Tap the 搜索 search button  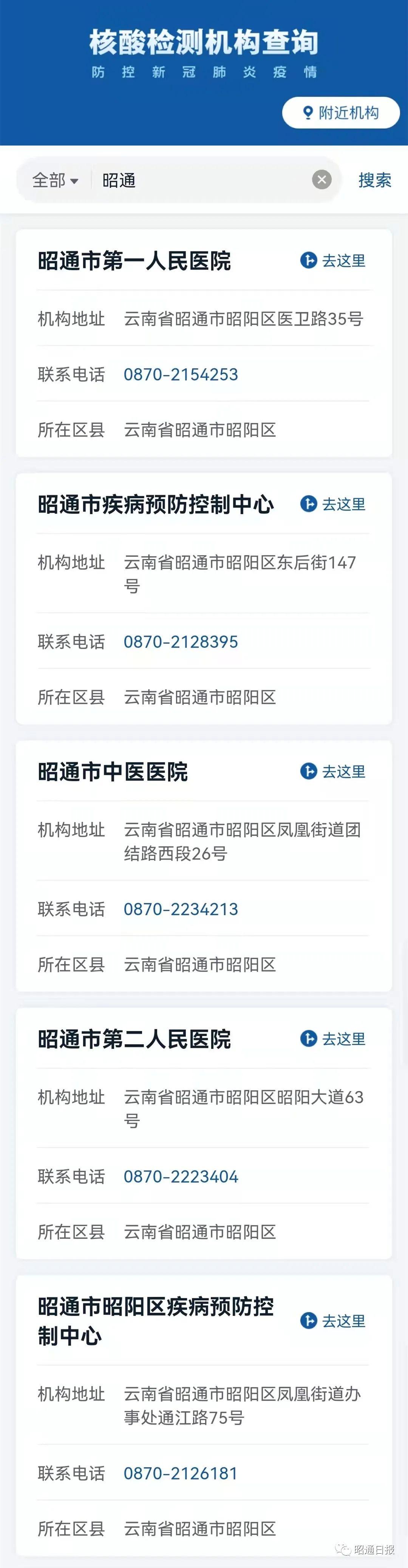[374, 180]
